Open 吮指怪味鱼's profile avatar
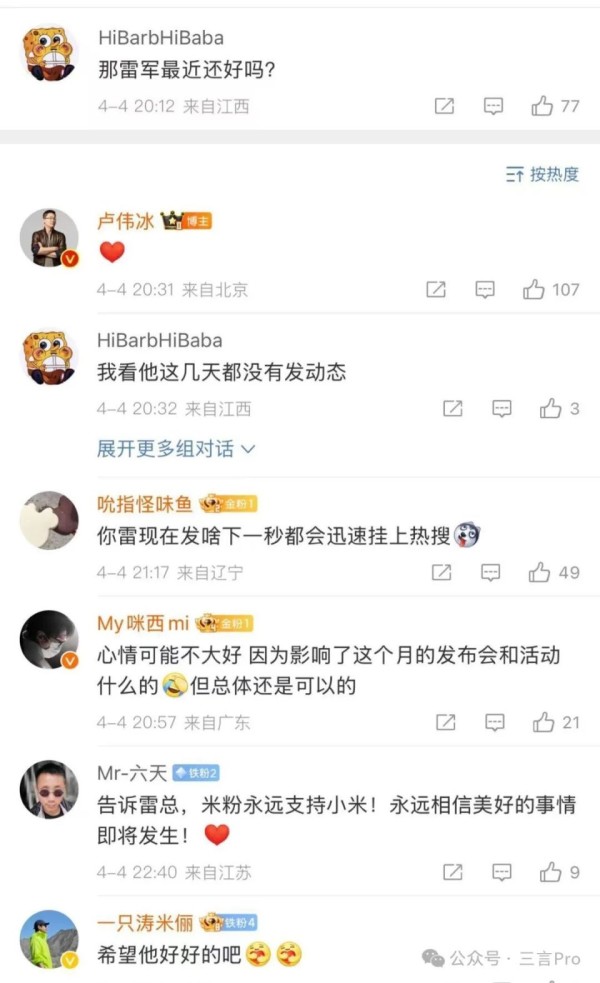 pyautogui.click(x=49, y=520)
